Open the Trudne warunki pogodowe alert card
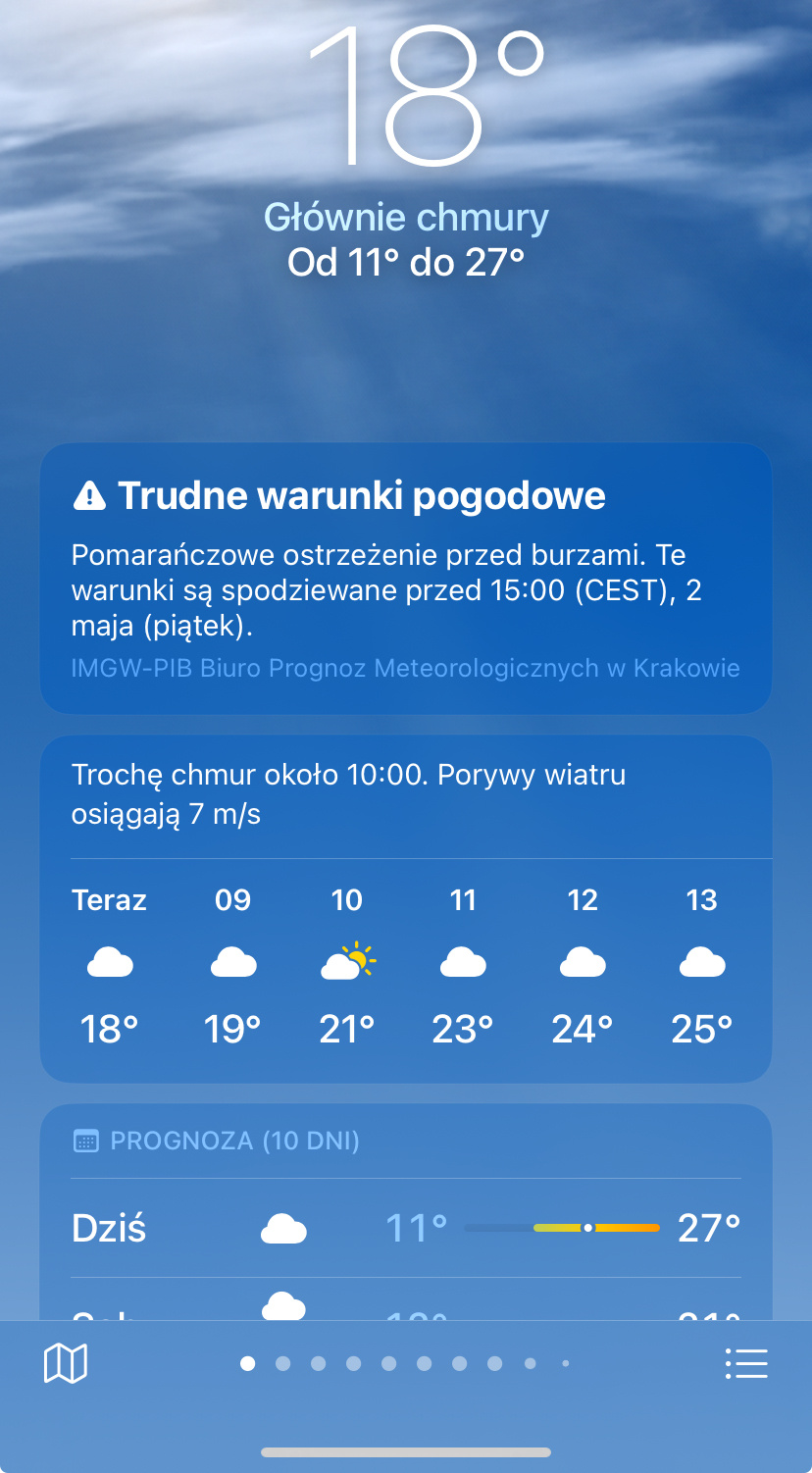 tap(405, 577)
